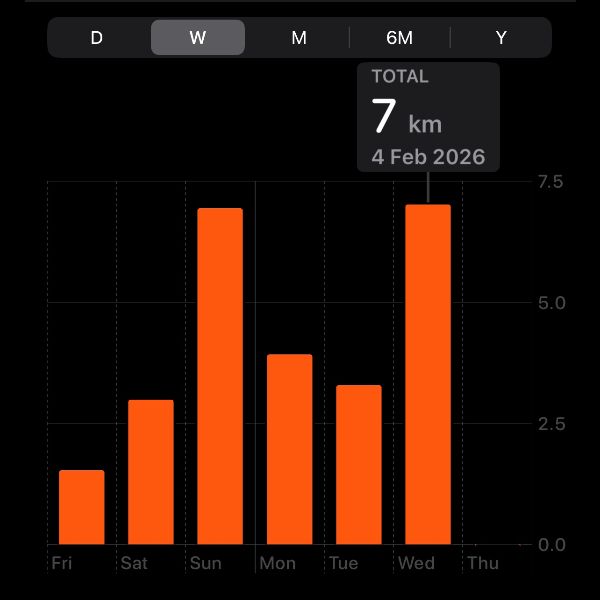Tap Monday's bar in the chart
The height and width of the screenshot is (600, 600).
click(290, 449)
